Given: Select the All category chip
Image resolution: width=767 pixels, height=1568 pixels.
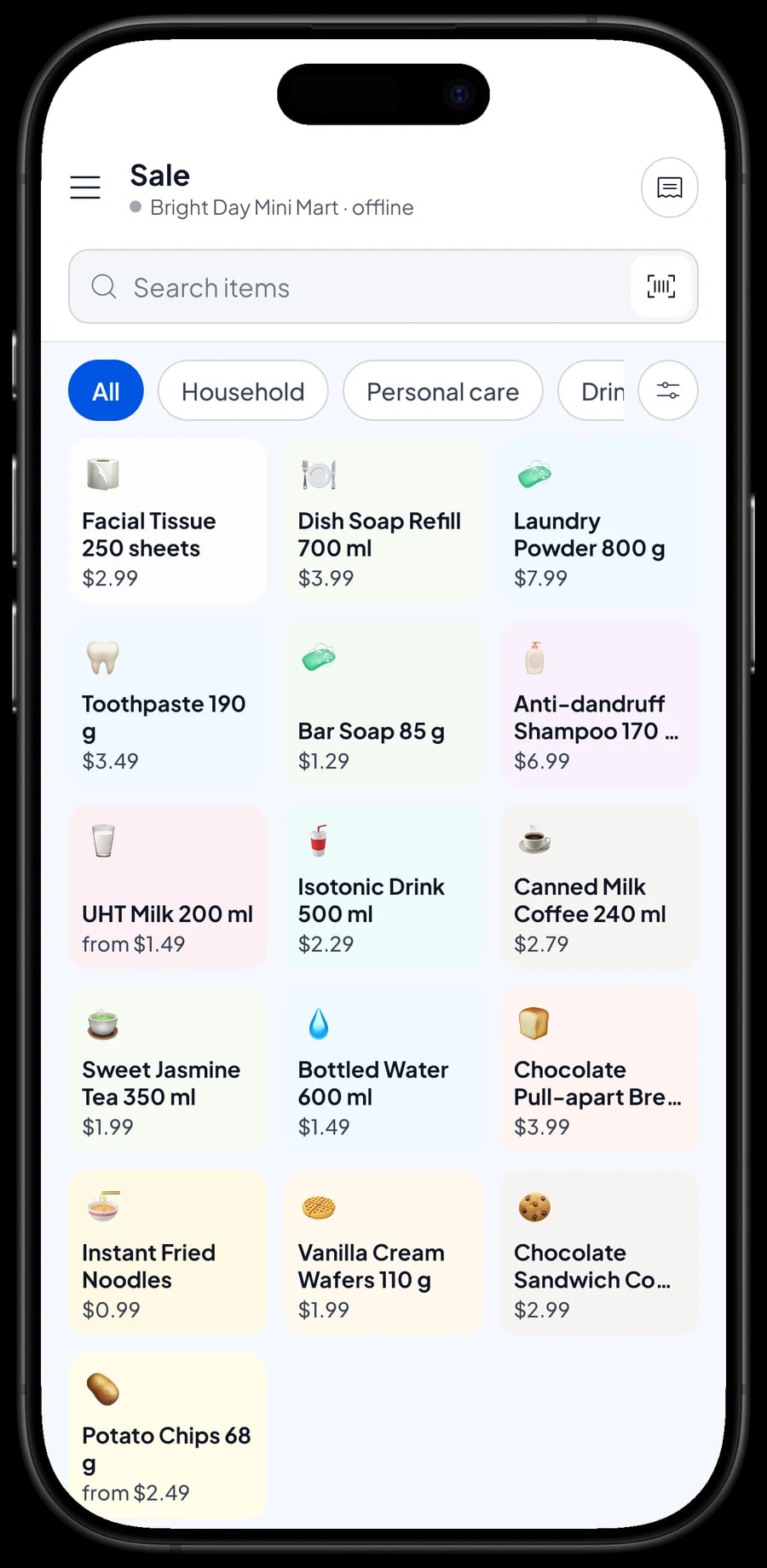Looking at the screenshot, I should pyautogui.click(x=106, y=390).
